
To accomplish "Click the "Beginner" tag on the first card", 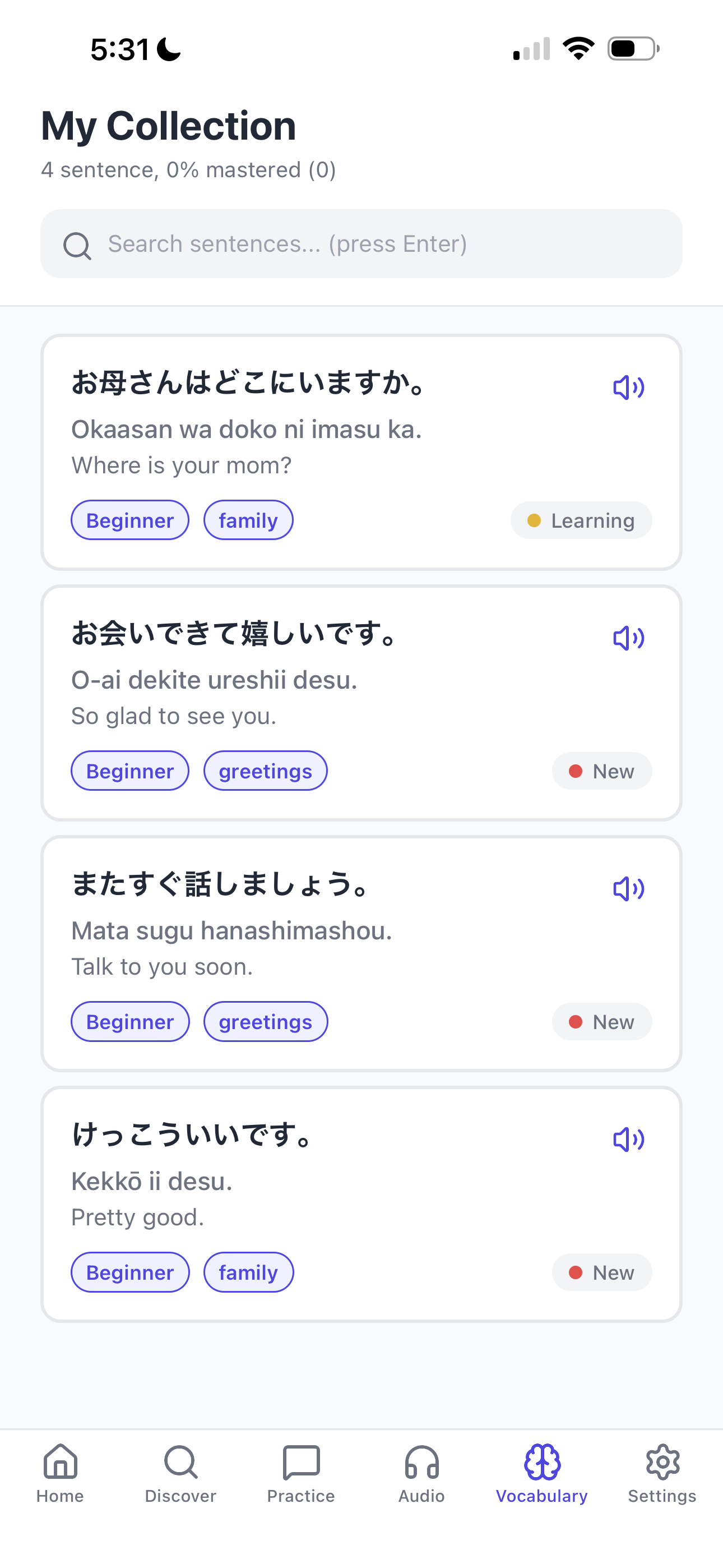I will pyautogui.click(x=129, y=520).
